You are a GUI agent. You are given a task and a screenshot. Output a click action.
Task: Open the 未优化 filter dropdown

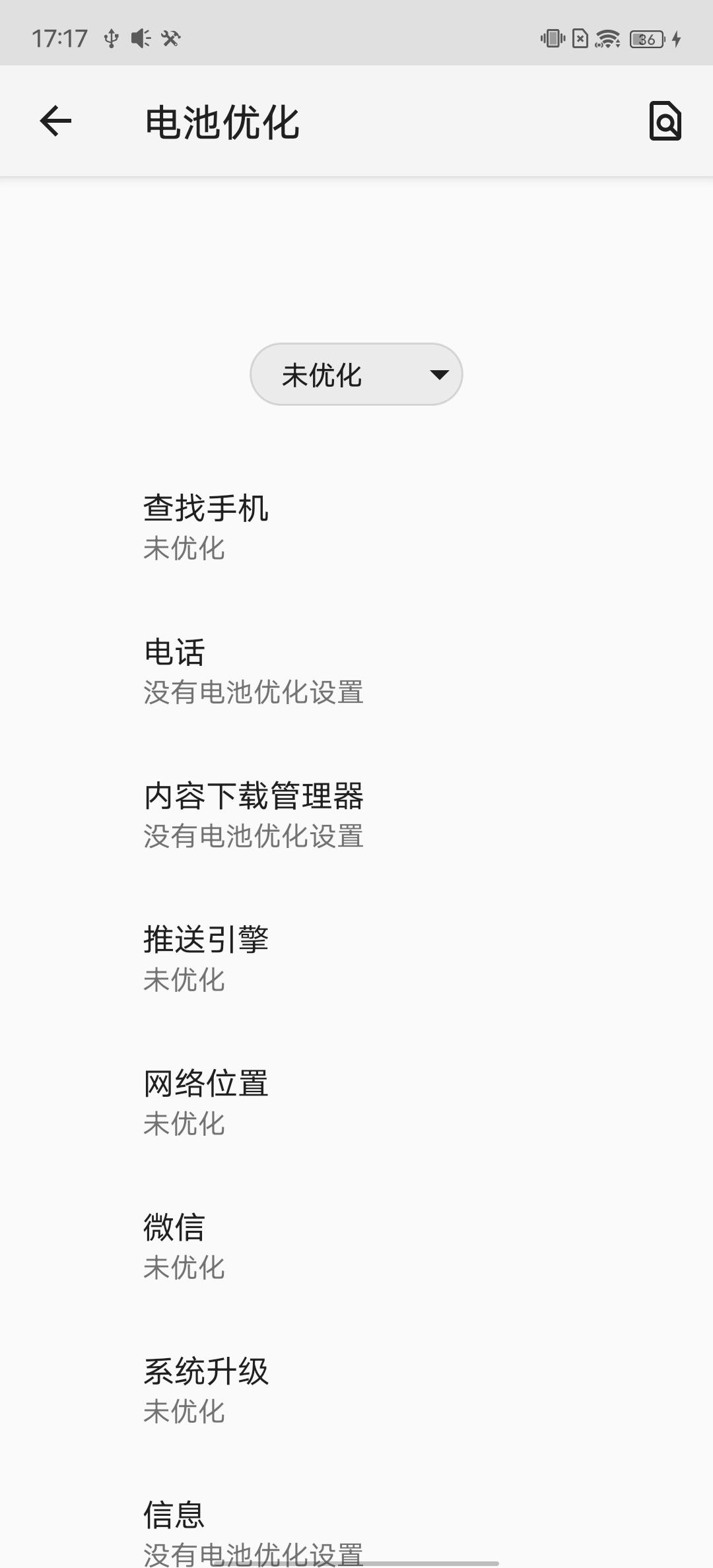point(356,374)
